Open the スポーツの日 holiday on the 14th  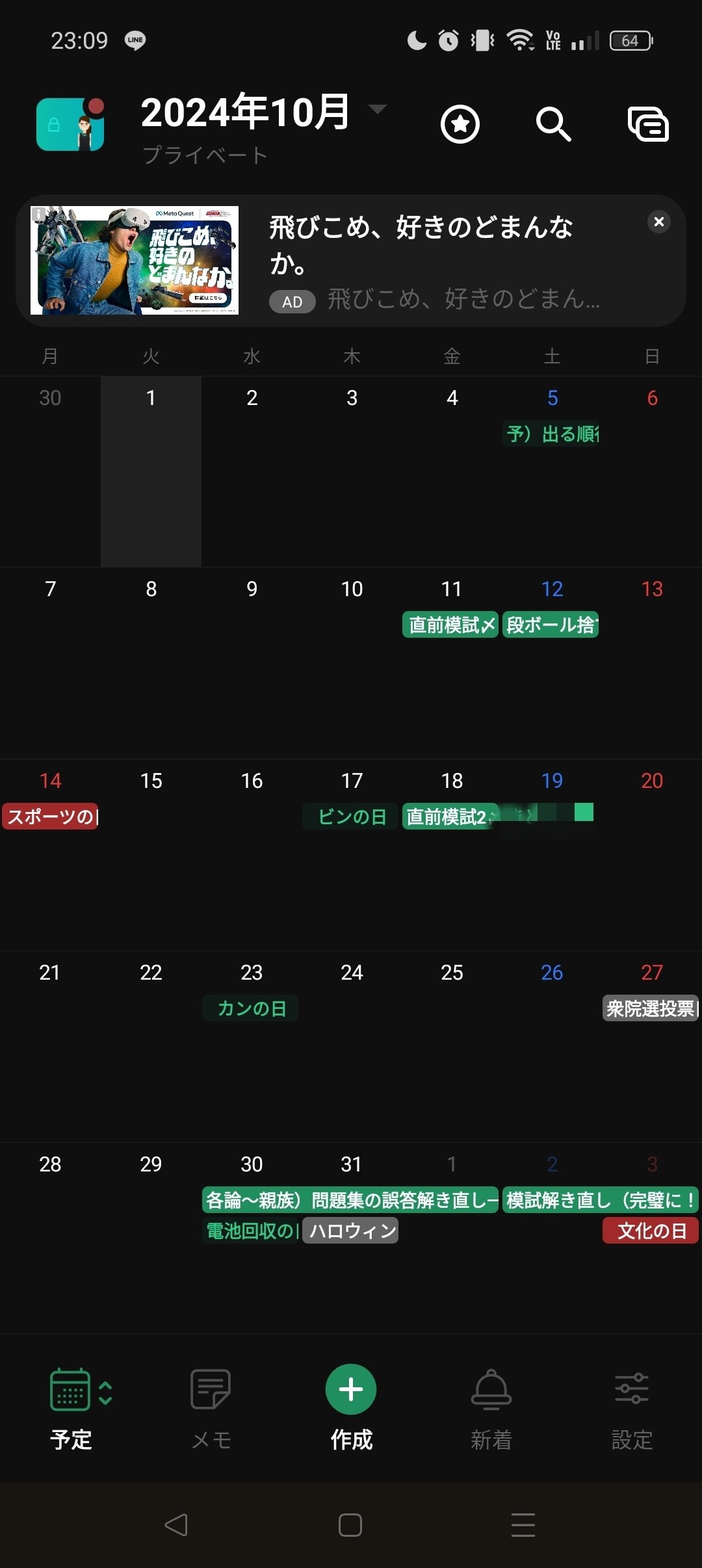(51, 817)
